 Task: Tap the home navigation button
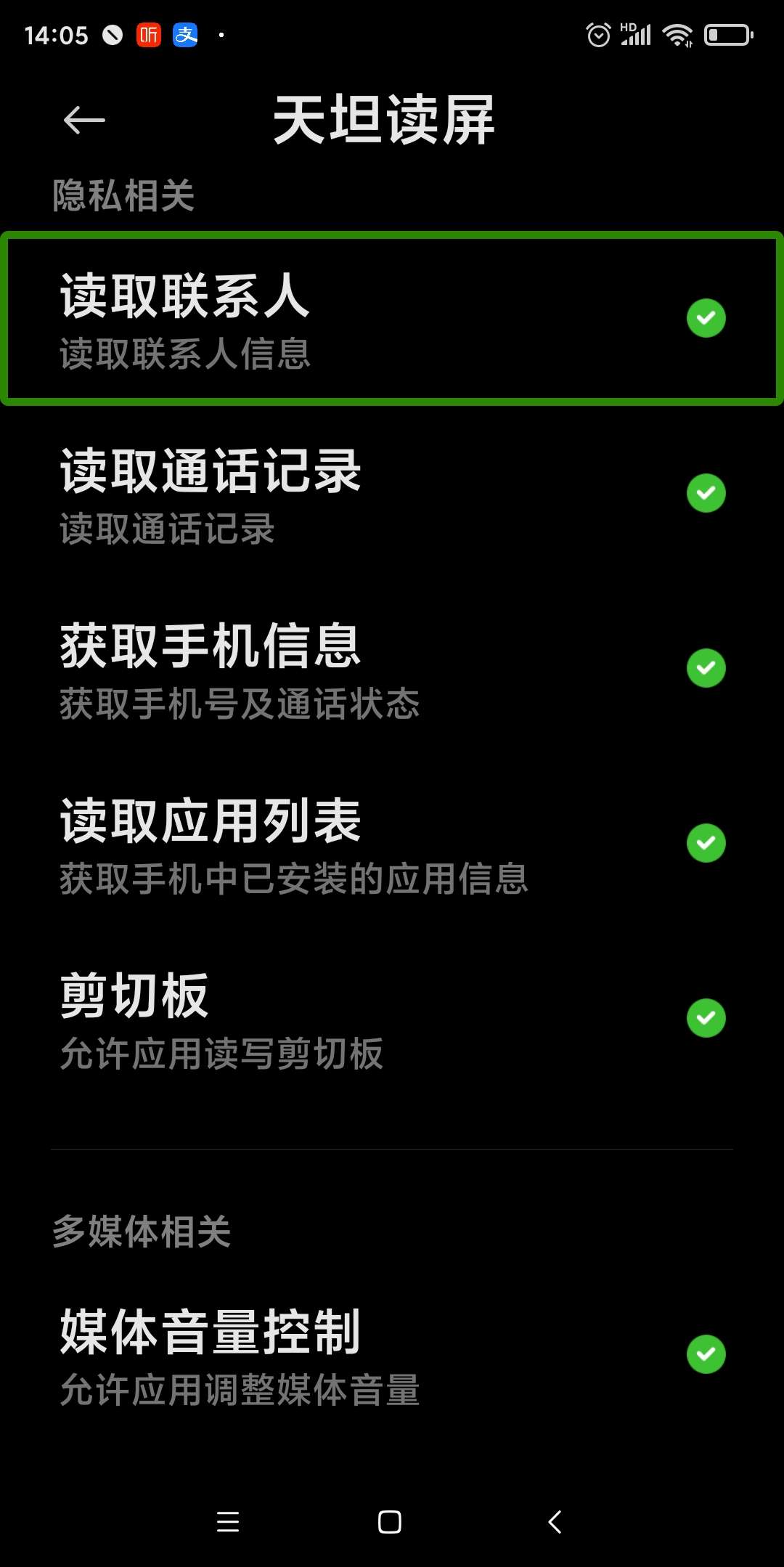pyautogui.click(x=391, y=1520)
